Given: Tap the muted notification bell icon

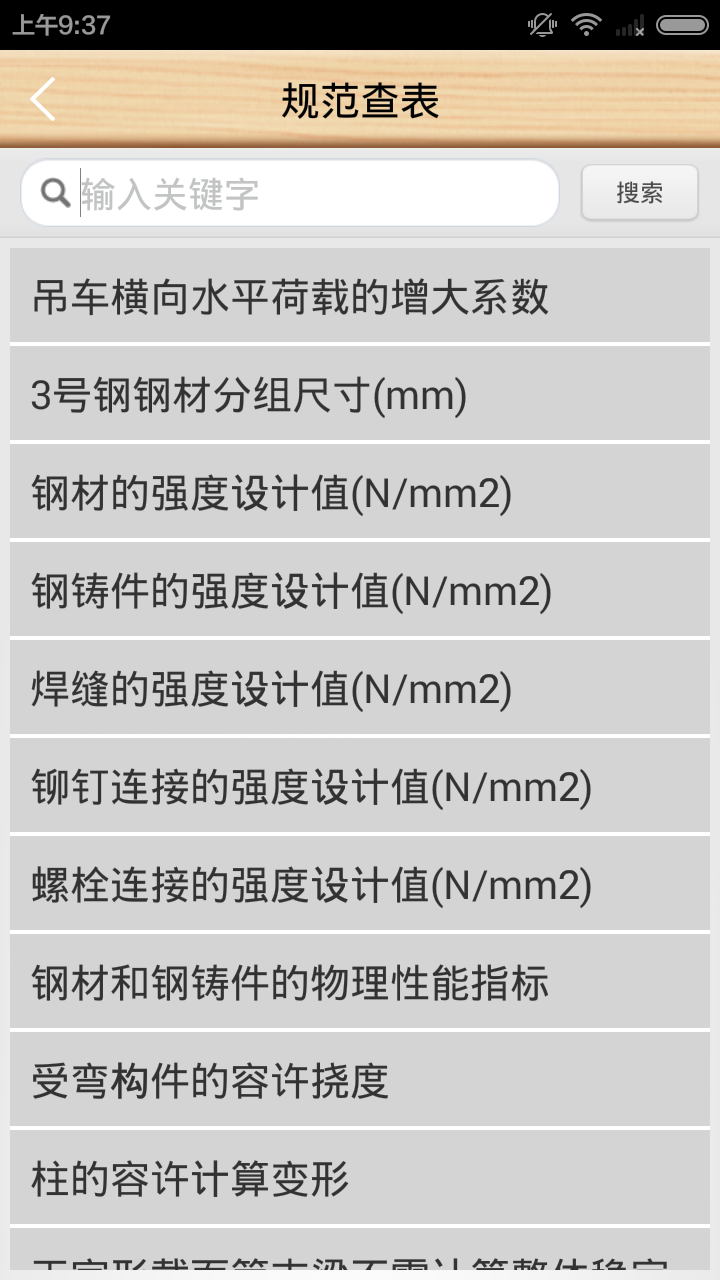Looking at the screenshot, I should pos(540,25).
